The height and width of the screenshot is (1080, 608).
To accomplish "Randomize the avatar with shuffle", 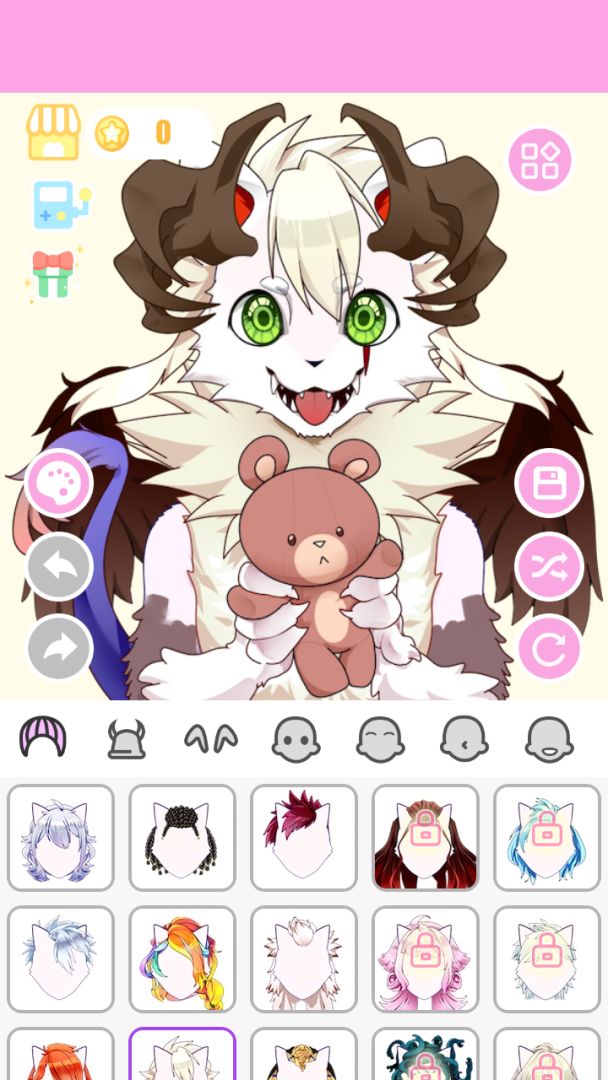I will [549, 567].
